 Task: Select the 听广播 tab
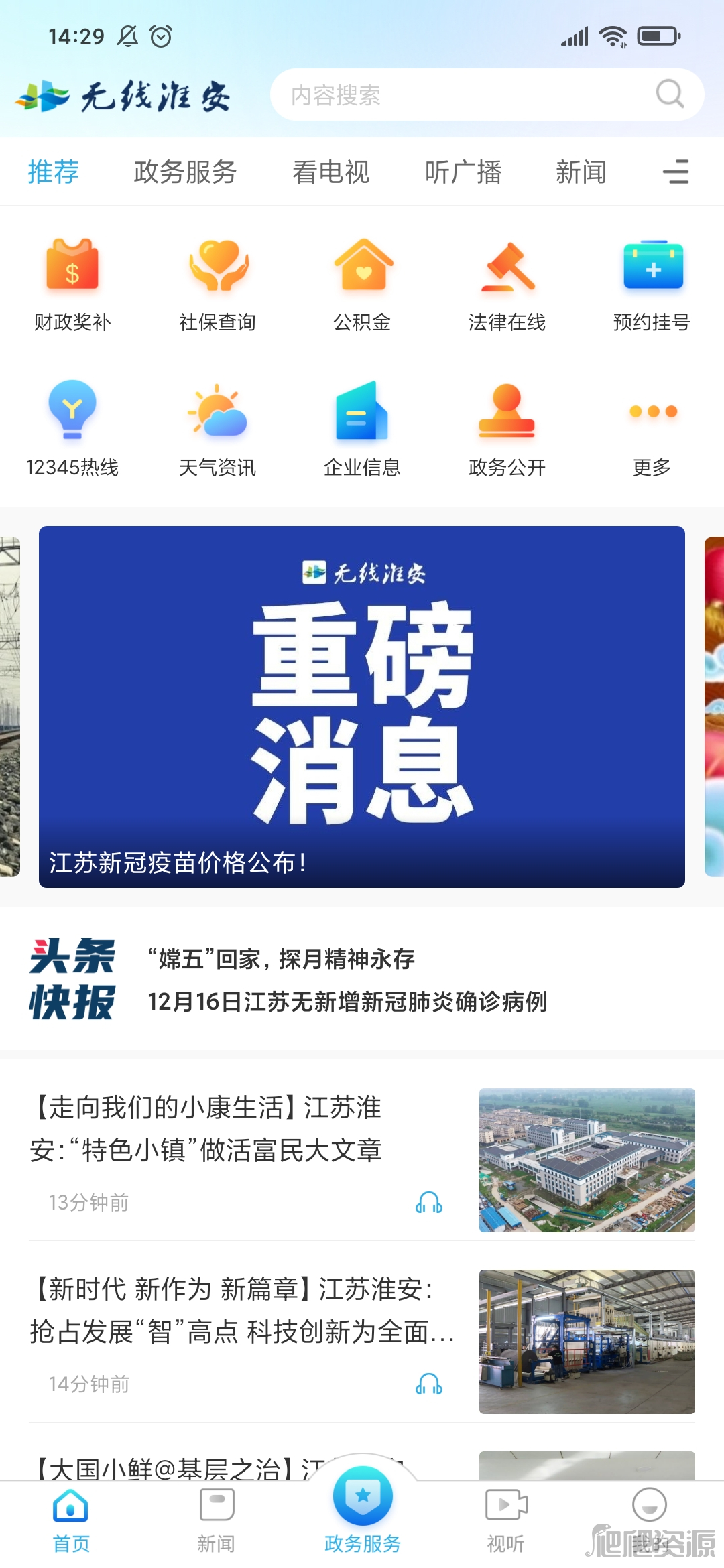tap(463, 172)
